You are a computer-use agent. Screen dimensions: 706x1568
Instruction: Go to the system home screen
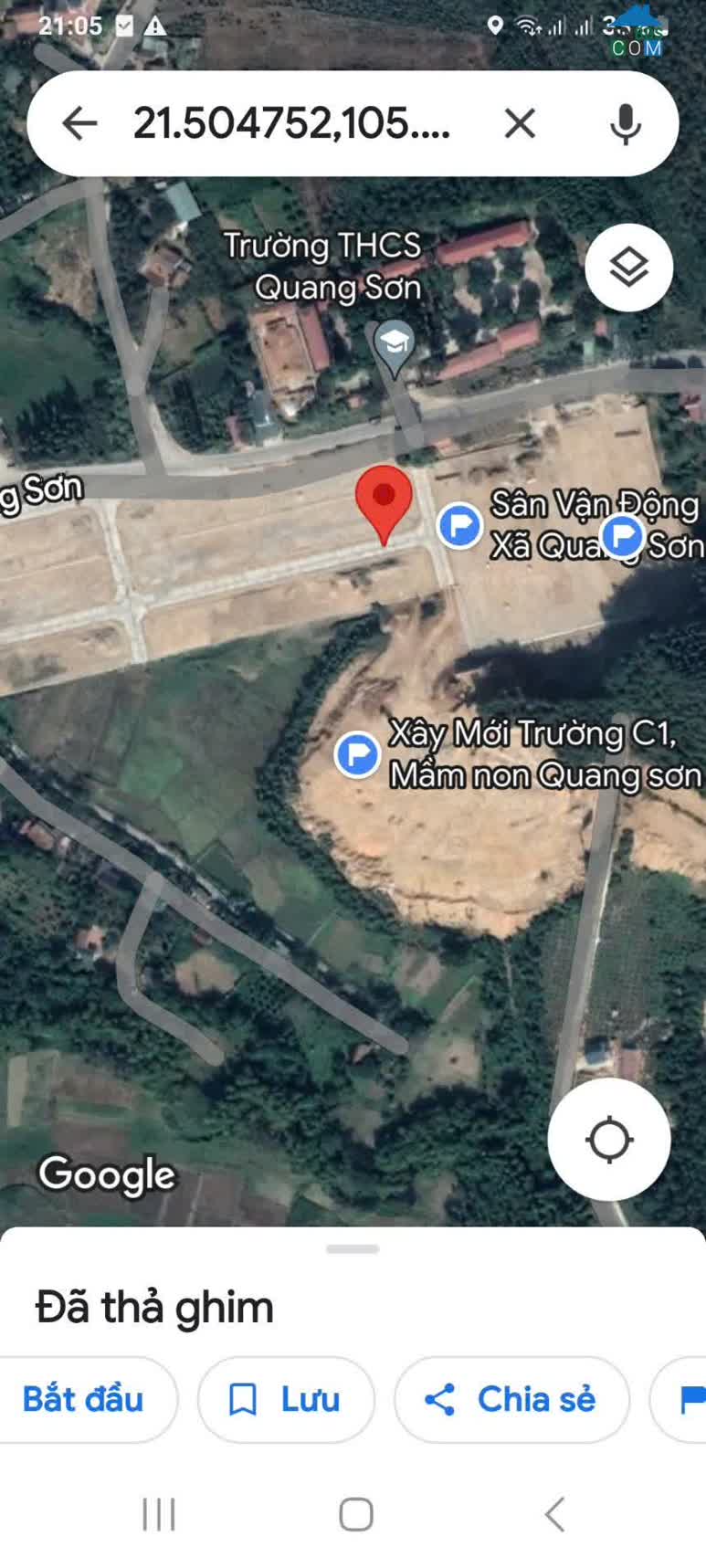point(355,1514)
